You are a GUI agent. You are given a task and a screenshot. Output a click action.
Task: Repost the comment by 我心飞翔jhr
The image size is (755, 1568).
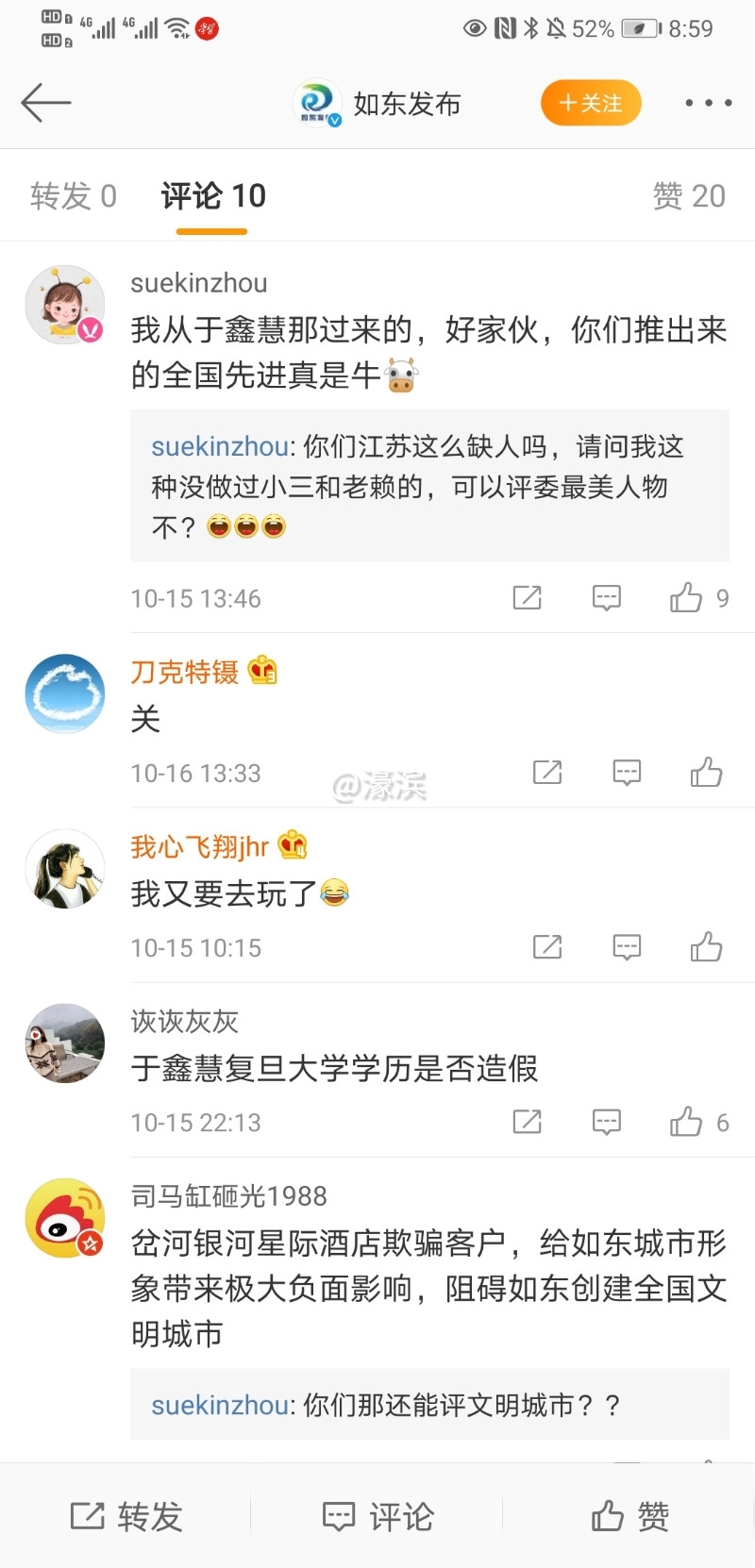coord(547,947)
